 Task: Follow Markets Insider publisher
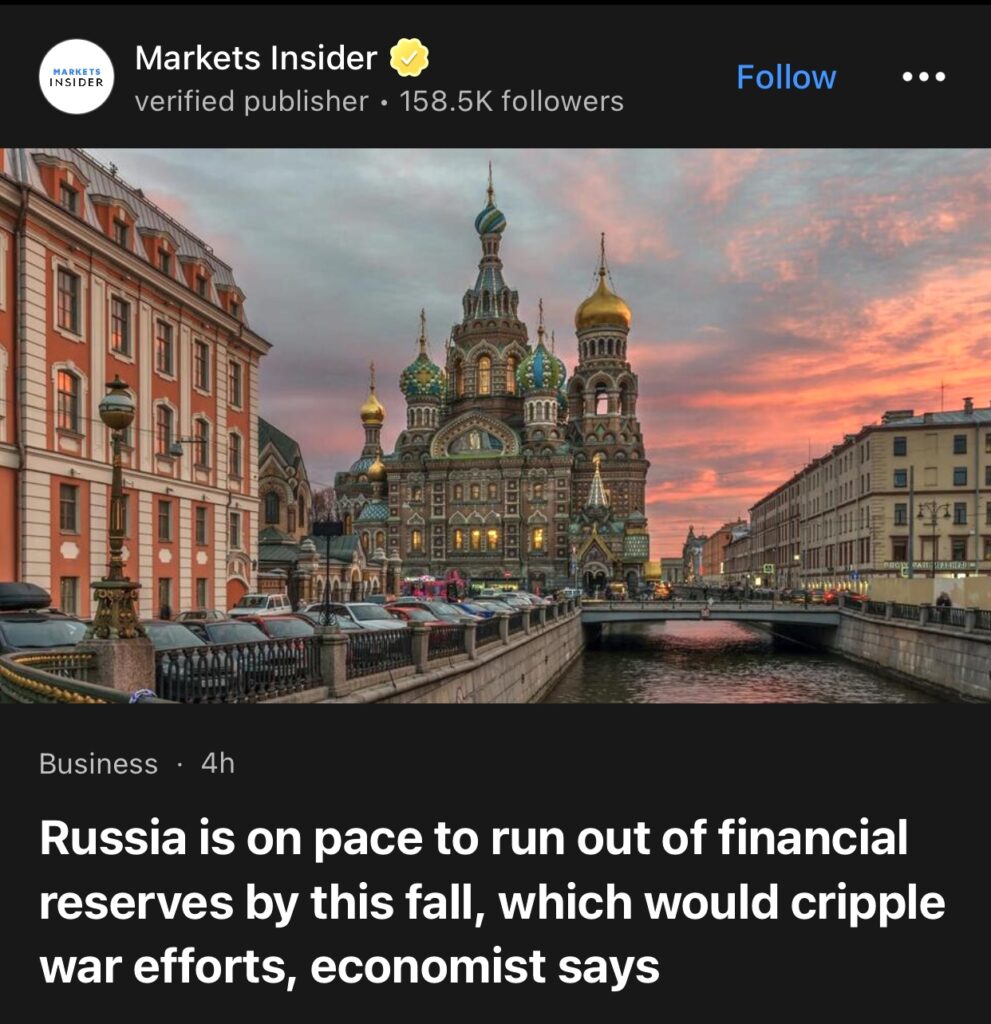tap(786, 77)
